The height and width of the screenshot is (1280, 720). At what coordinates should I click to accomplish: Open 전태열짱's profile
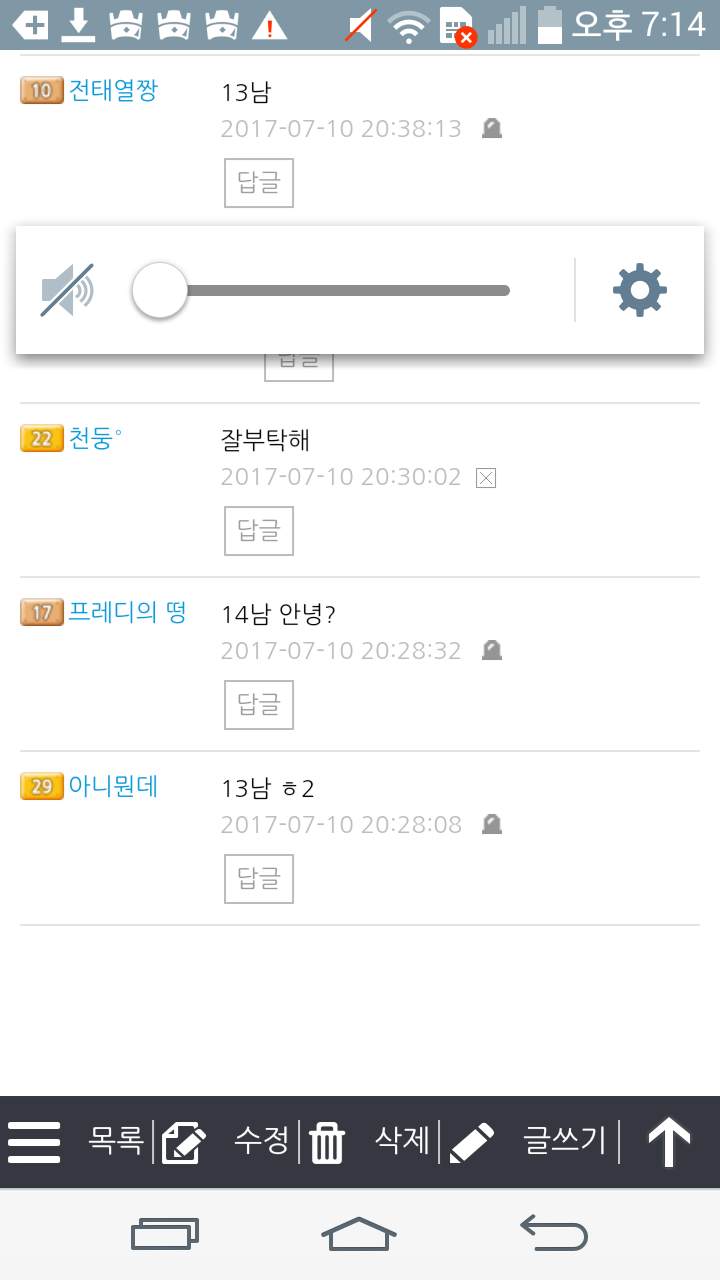113,92
